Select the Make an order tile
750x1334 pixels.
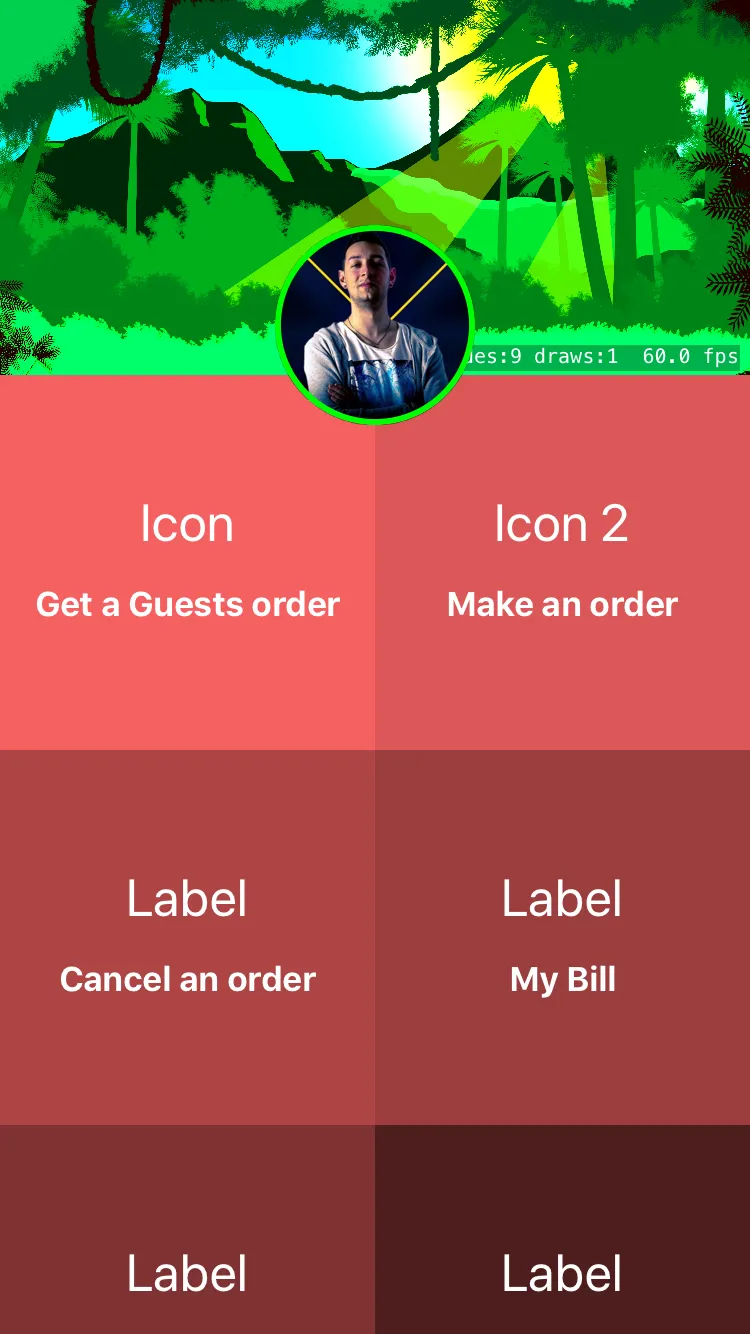pos(562,563)
